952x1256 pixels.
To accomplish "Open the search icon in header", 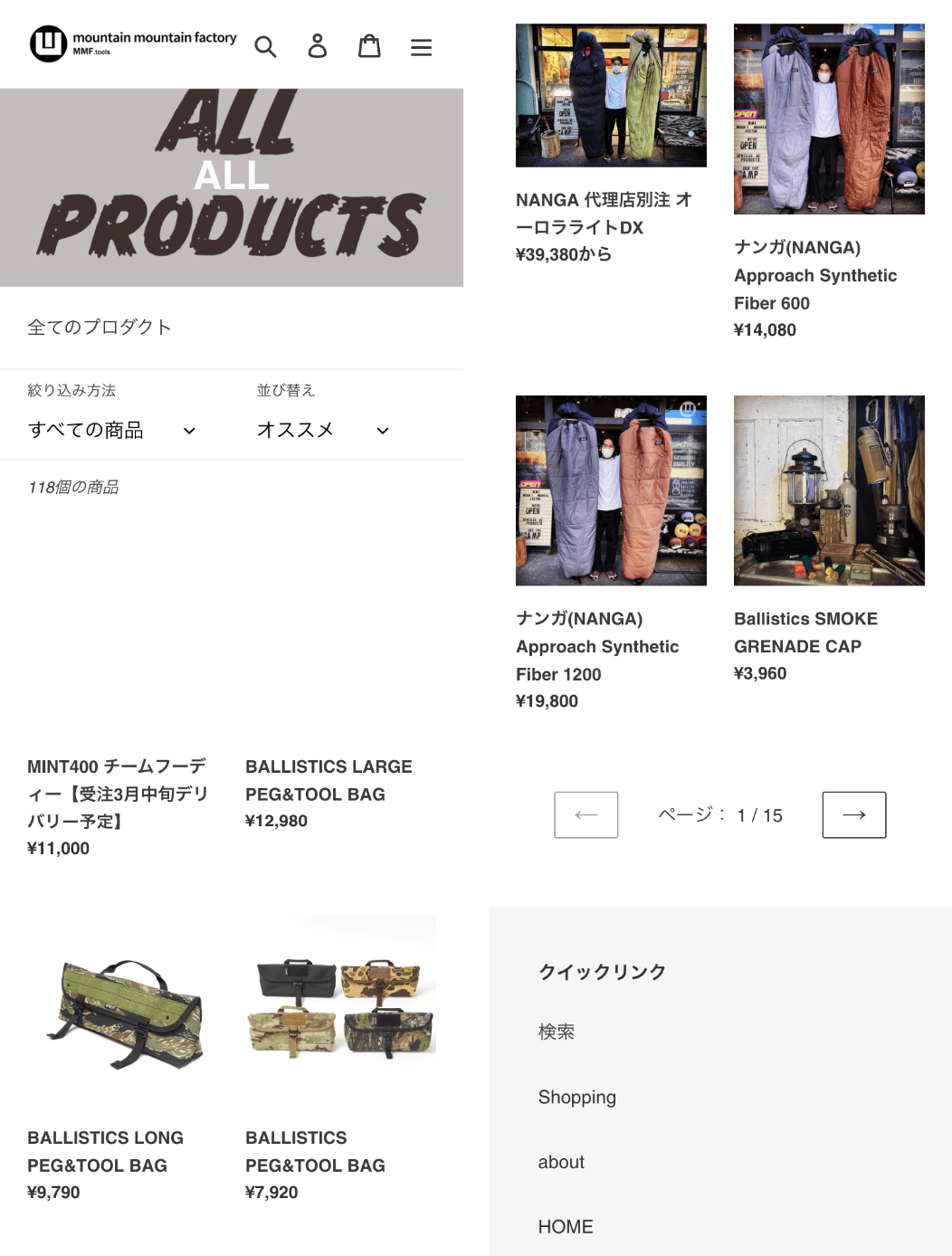I will [x=265, y=46].
